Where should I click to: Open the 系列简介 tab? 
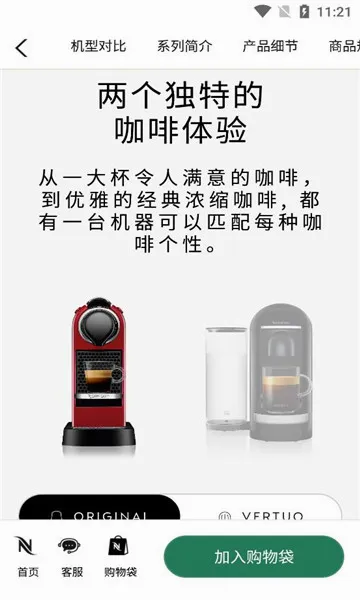pyautogui.click(x=184, y=46)
